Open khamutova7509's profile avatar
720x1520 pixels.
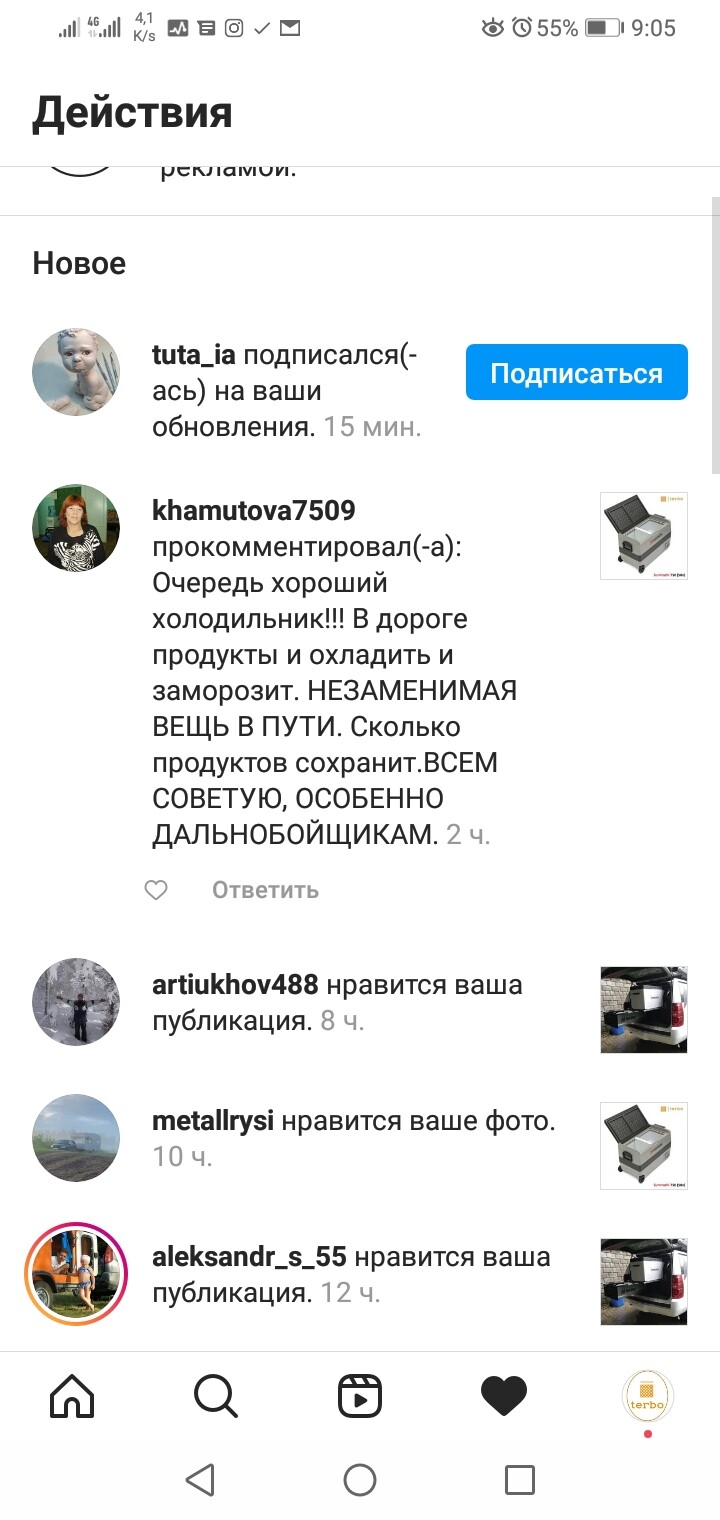(x=76, y=529)
